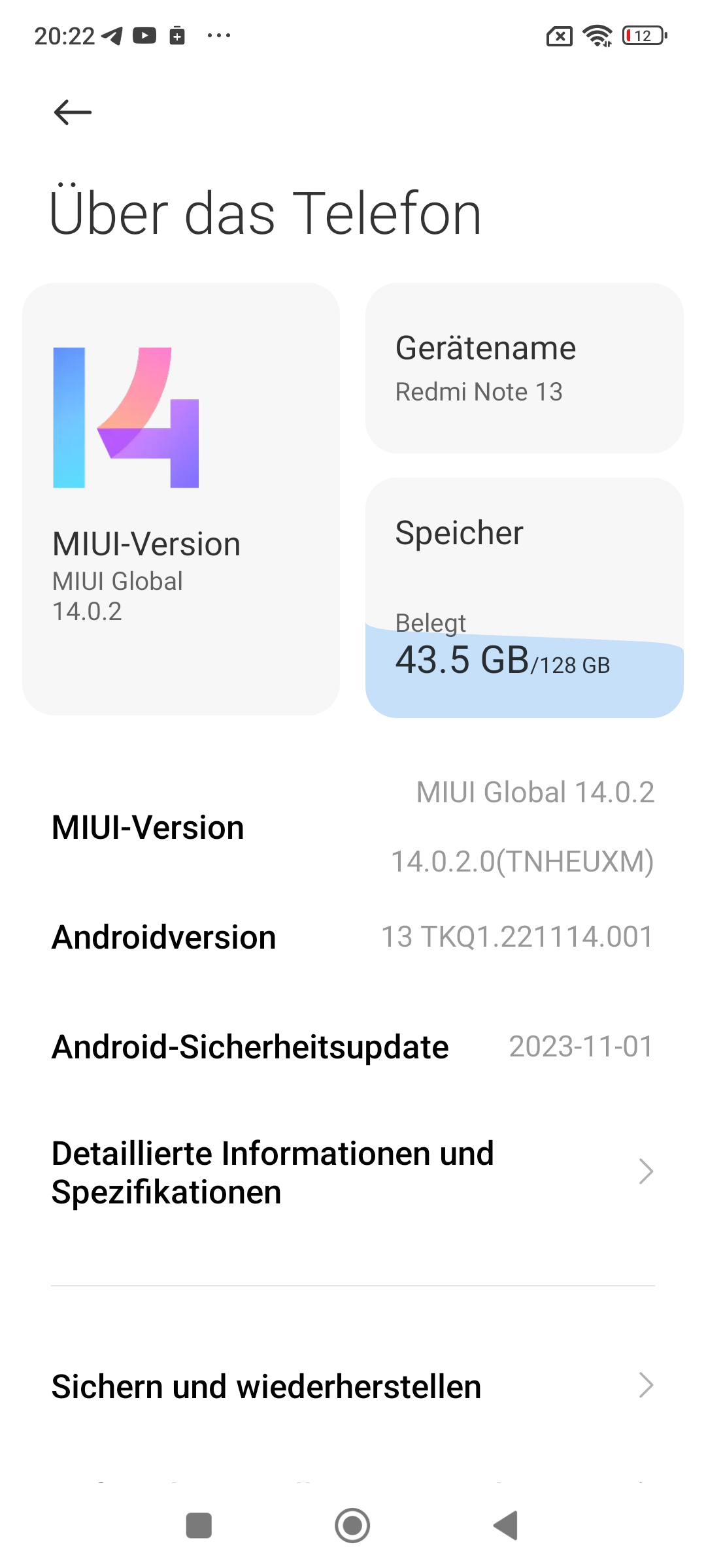Tap the MIUI-Version row showing 14.0.2.0(TNHEUXM)
Screen dimensions: 706x1568
353,827
